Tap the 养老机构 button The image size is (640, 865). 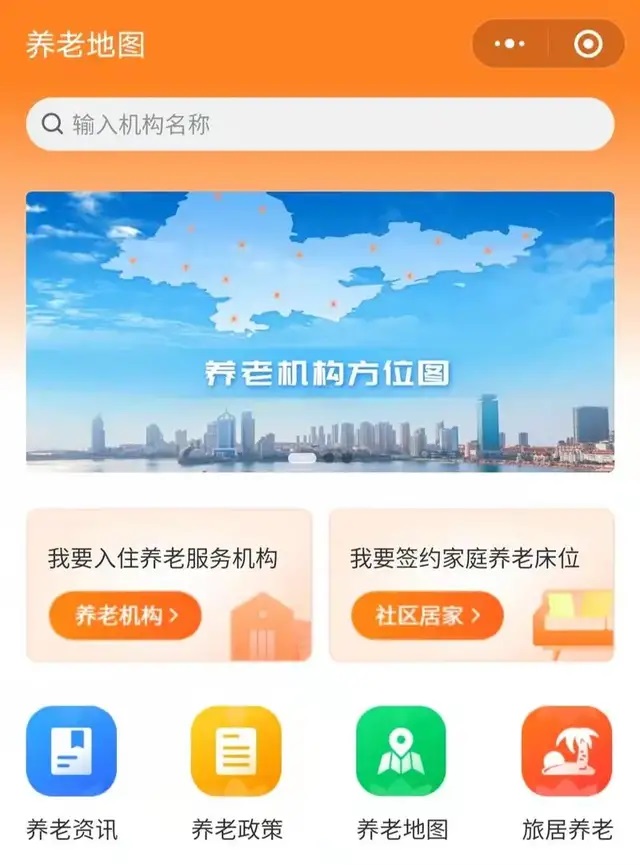coord(125,615)
